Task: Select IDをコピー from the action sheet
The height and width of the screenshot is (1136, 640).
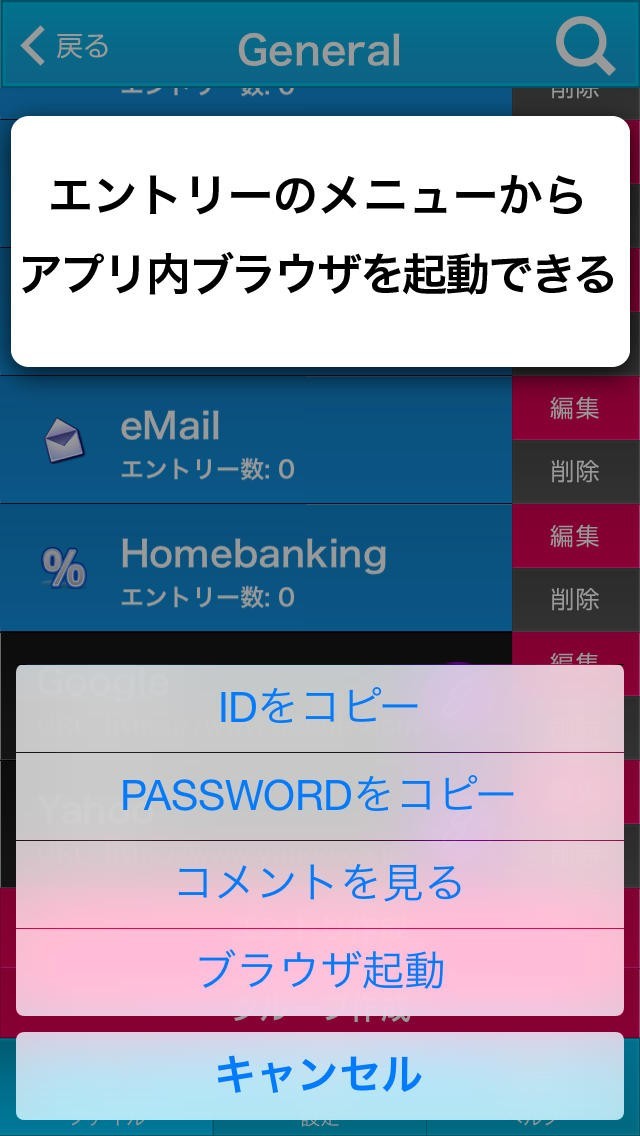Action: (x=319, y=708)
